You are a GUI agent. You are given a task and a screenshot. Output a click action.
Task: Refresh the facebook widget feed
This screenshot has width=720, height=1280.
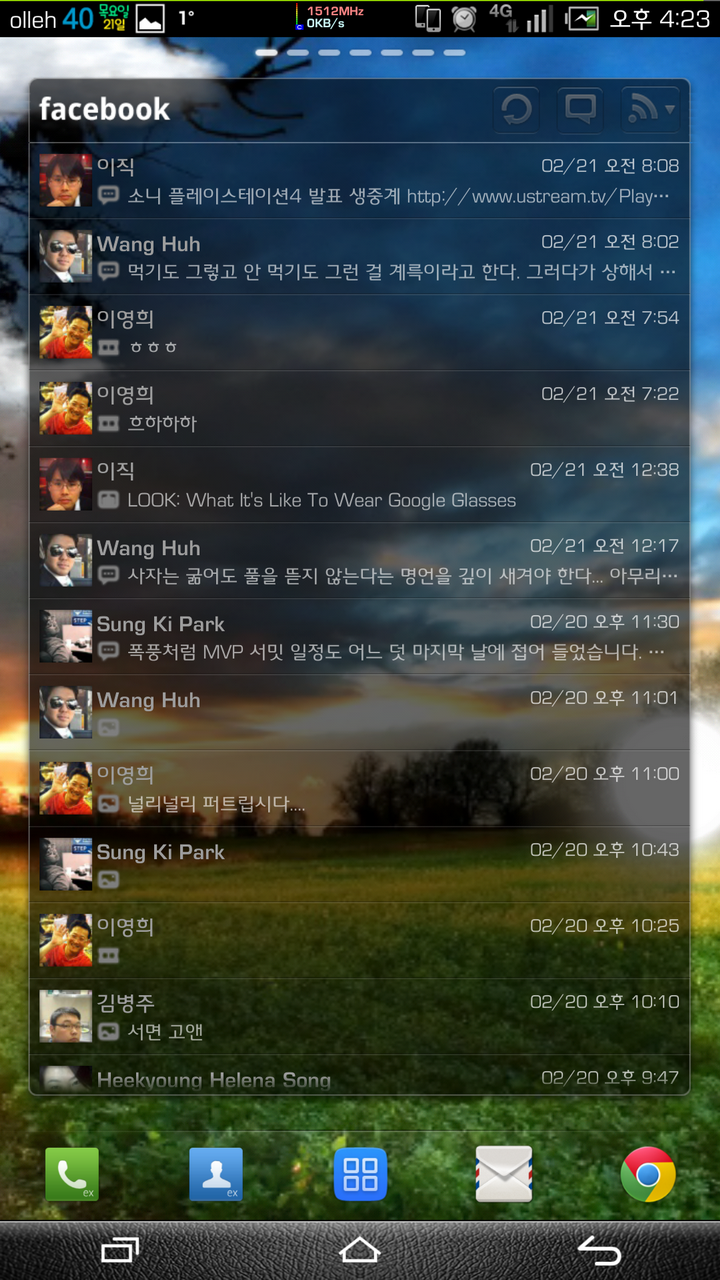(516, 109)
